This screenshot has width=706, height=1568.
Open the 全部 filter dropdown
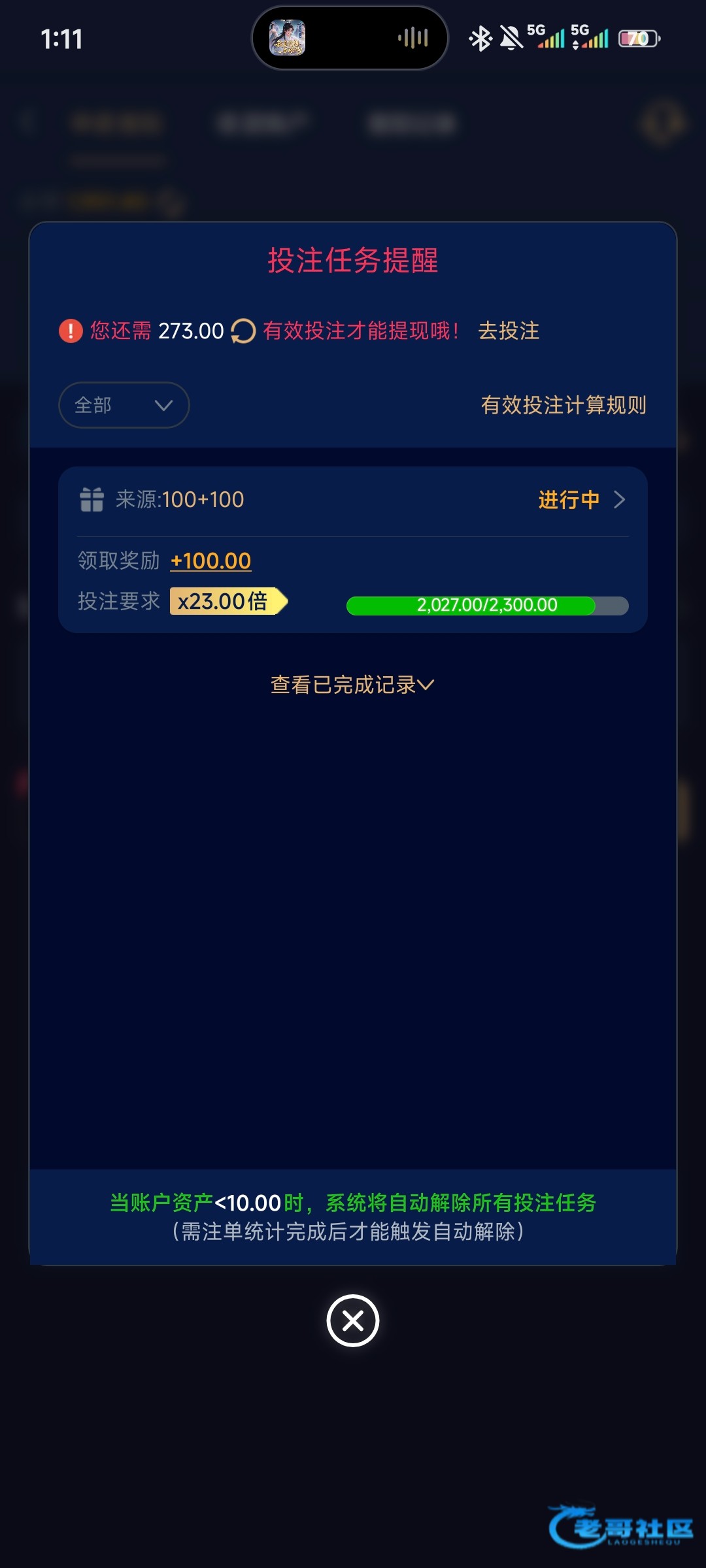pyautogui.click(x=124, y=405)
